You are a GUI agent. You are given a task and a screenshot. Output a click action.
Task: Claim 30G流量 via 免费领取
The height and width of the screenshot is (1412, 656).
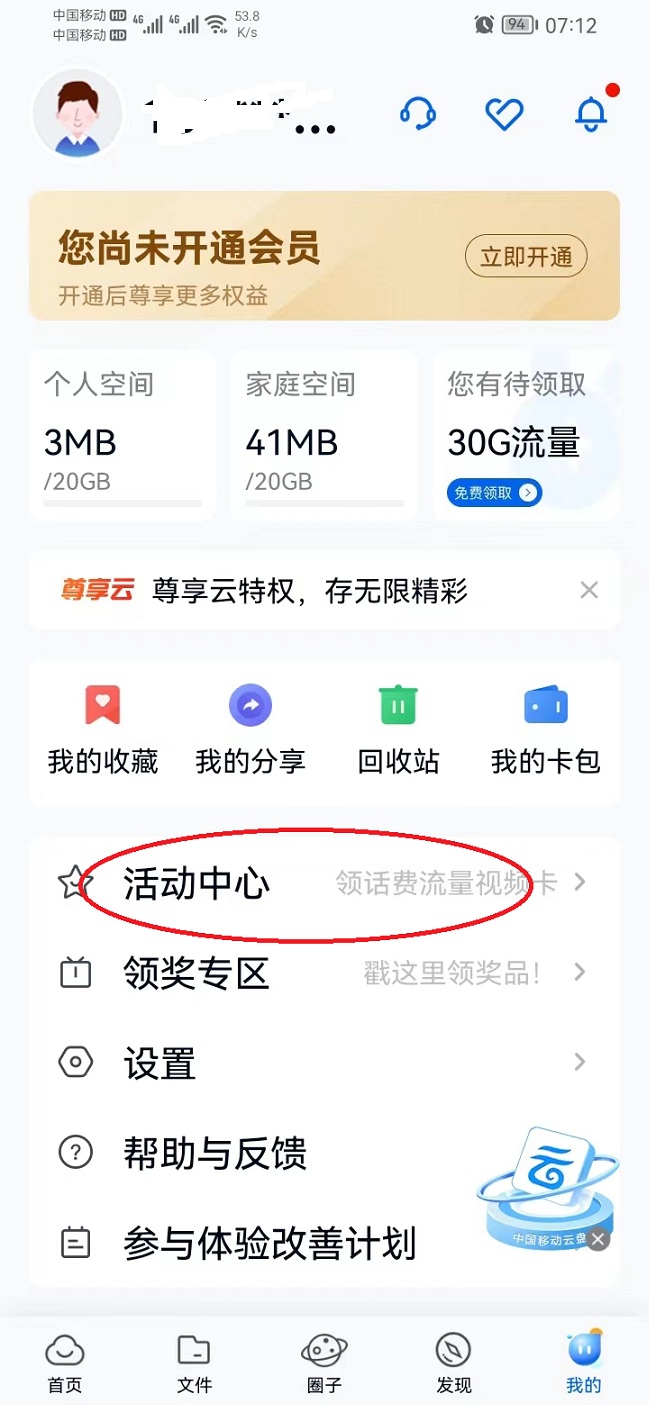click(x=494, y=493)
